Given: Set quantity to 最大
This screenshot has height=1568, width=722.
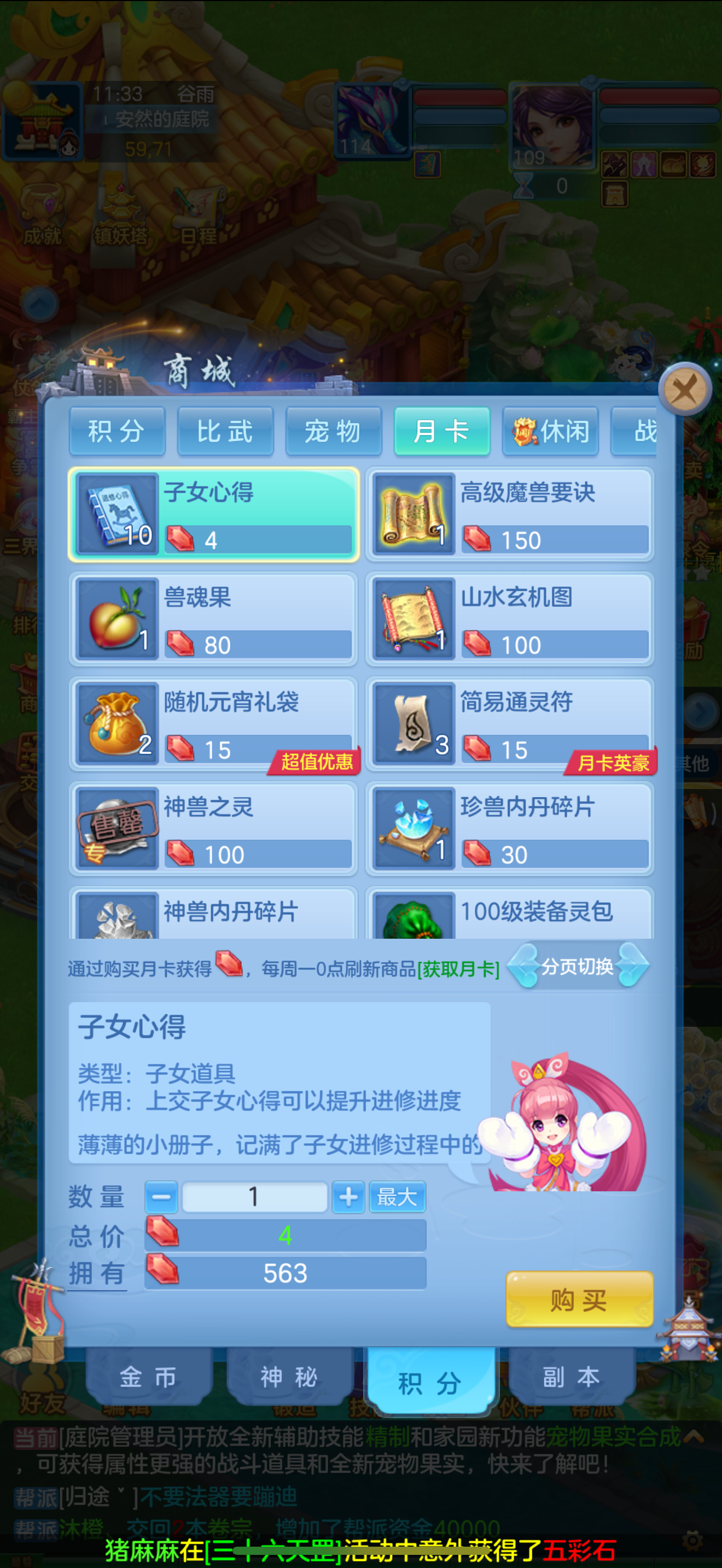Looking at the screenshot, I should point(397,1197).
